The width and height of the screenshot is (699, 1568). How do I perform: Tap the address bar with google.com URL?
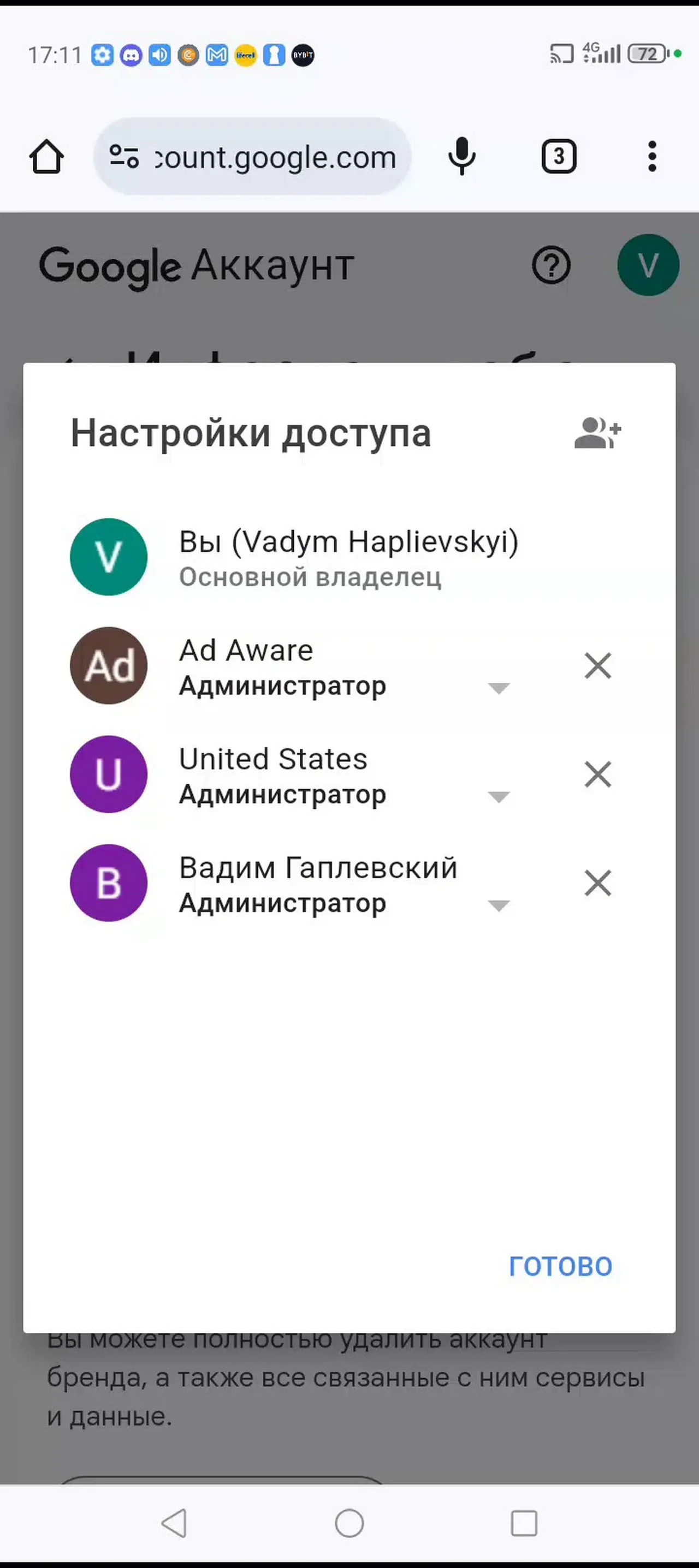(x=252, y=157)
